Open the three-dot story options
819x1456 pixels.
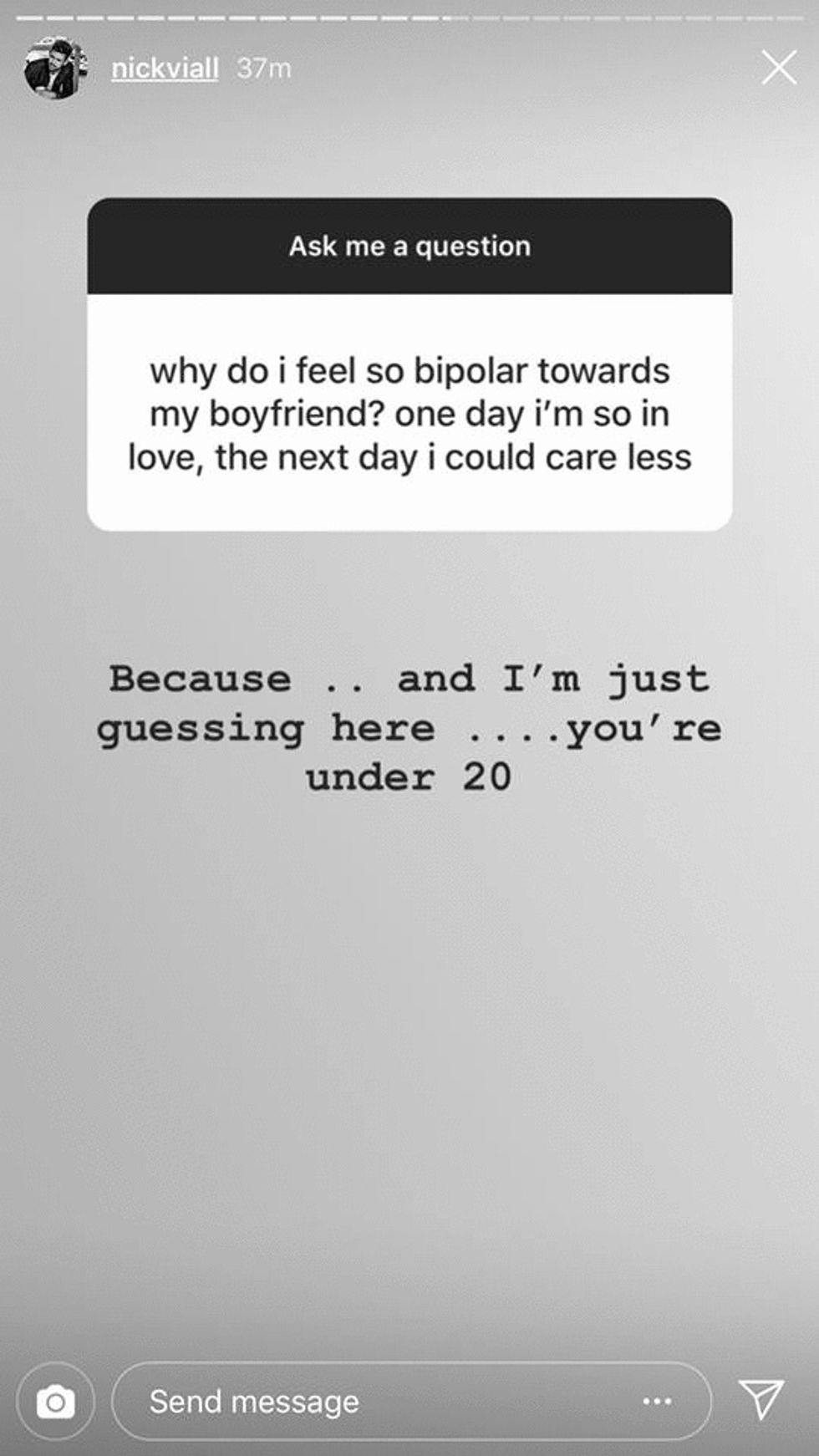[x=657, y=1402]
